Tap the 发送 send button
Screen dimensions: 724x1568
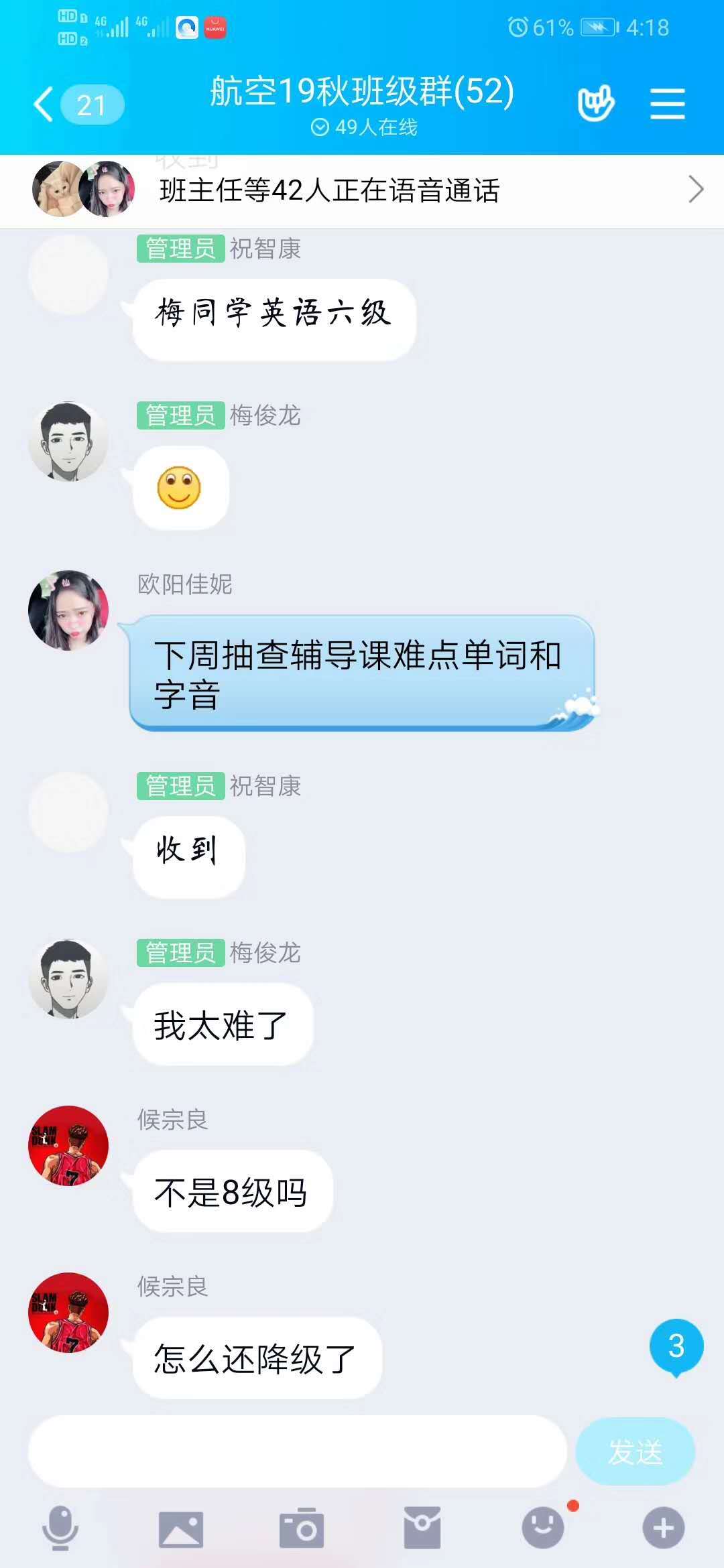point(635,1451)
